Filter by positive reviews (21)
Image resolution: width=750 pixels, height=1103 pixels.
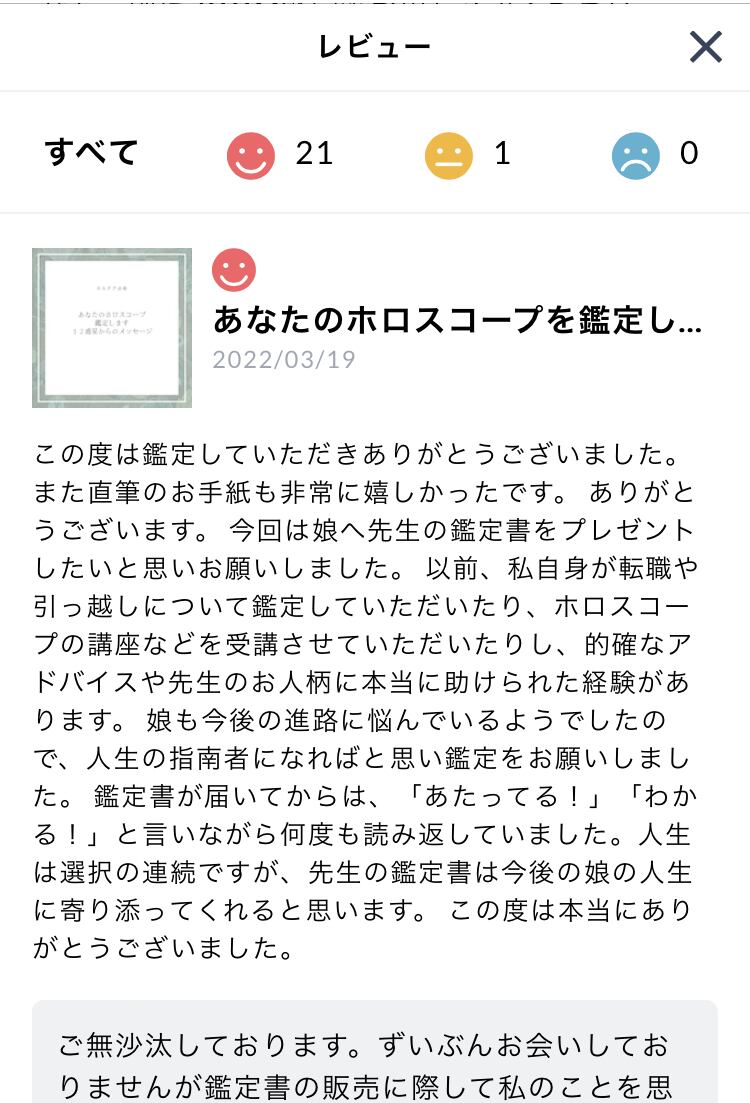point(280,155)
